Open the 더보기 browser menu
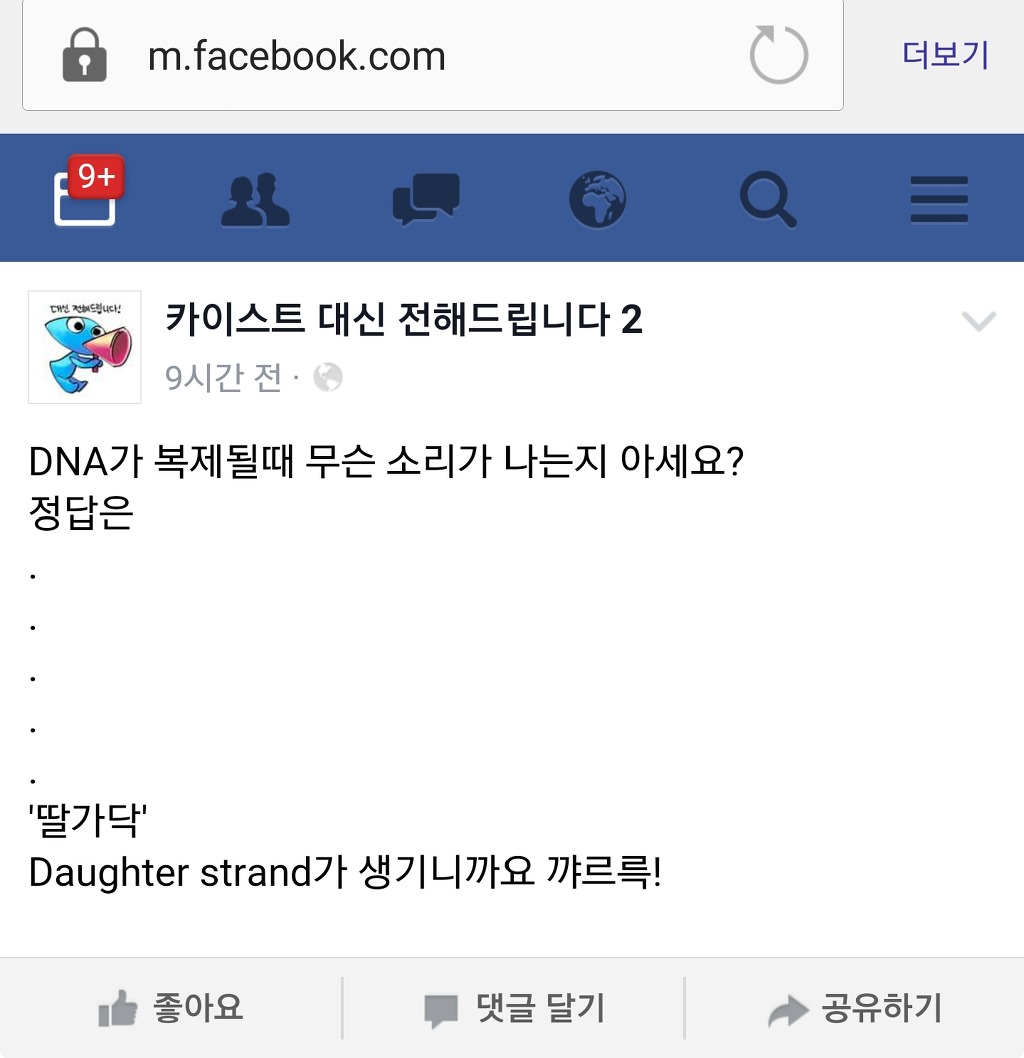Screen dimensions: 1024x1058 point(945,55)
